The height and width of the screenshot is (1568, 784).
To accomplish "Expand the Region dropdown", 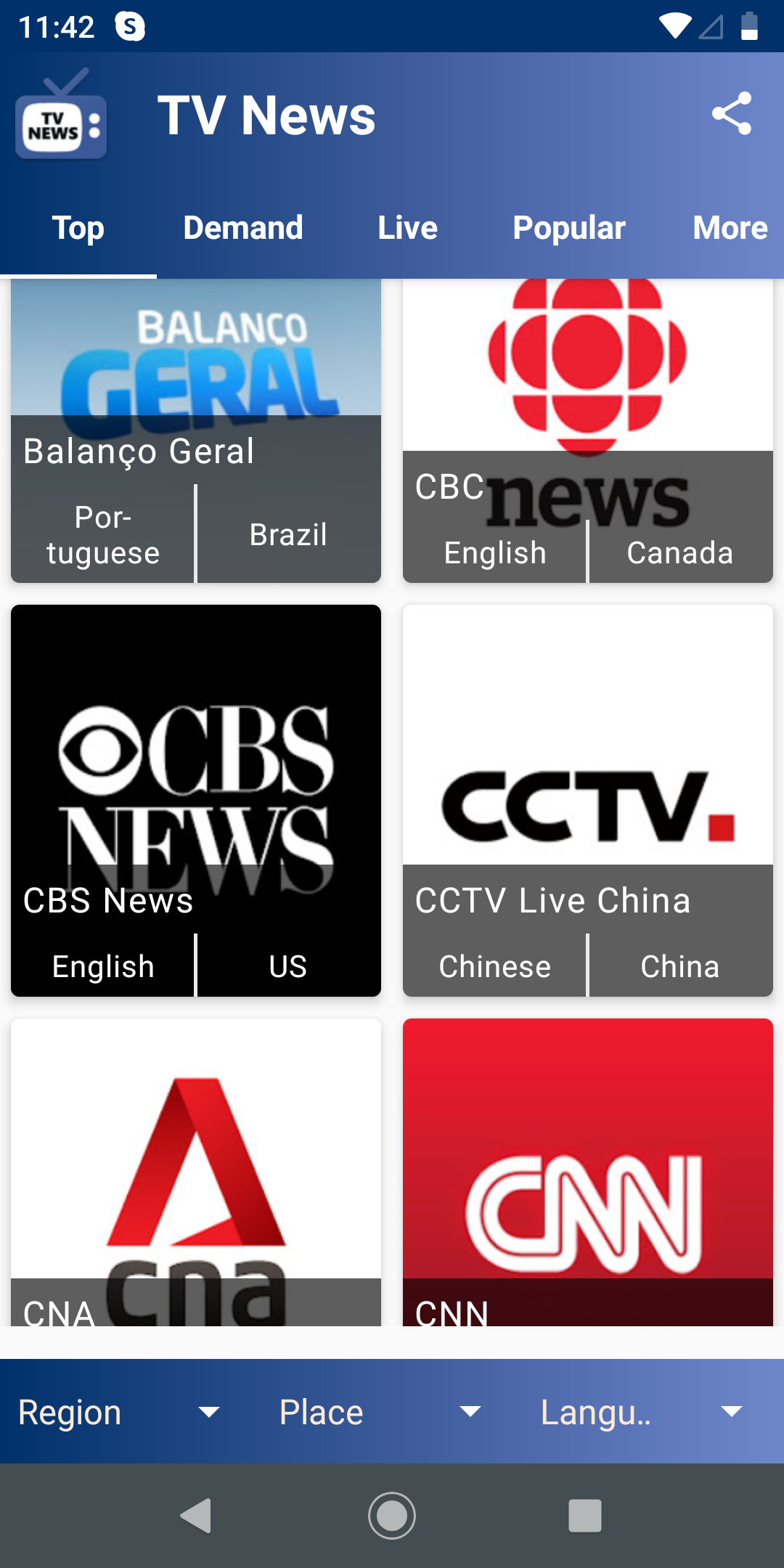I will pos(120,1412).
